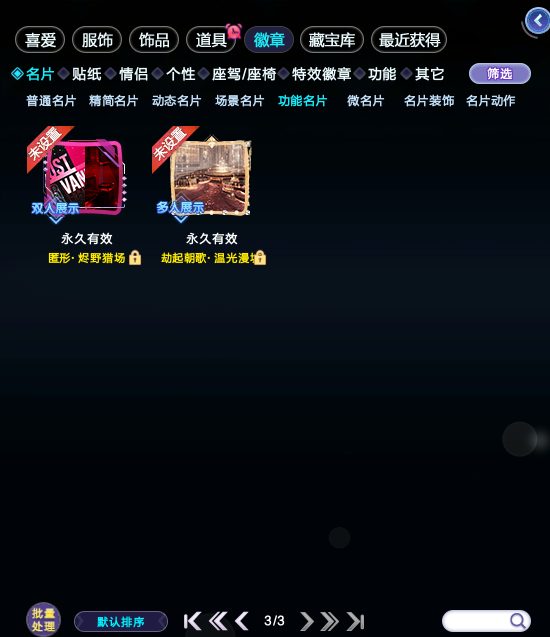Switch to 名片装饰 subcategory
Screen dimensions: 550x637
[x=429, y=101]
